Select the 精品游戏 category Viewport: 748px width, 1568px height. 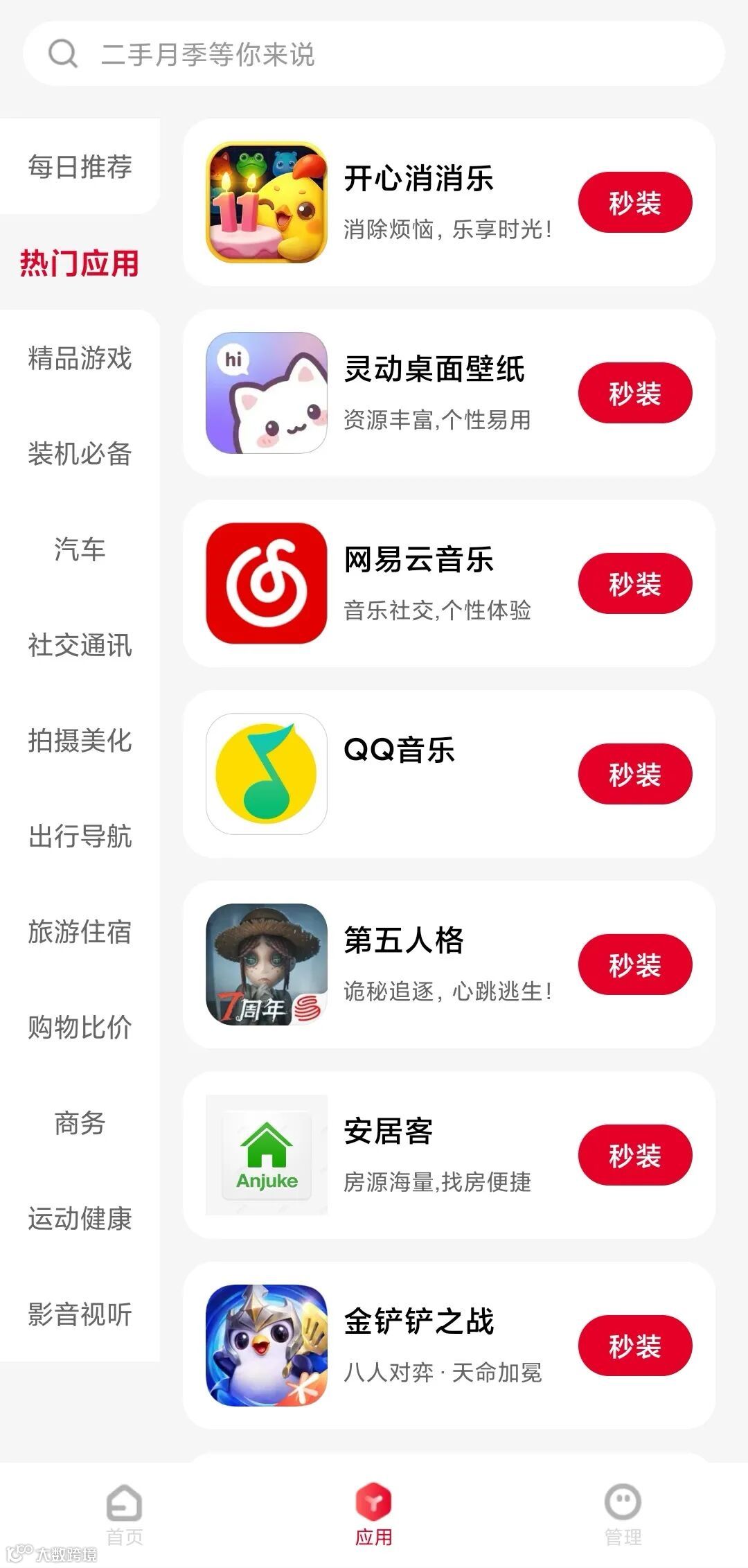pyautogui.click(x=80, y=358)
